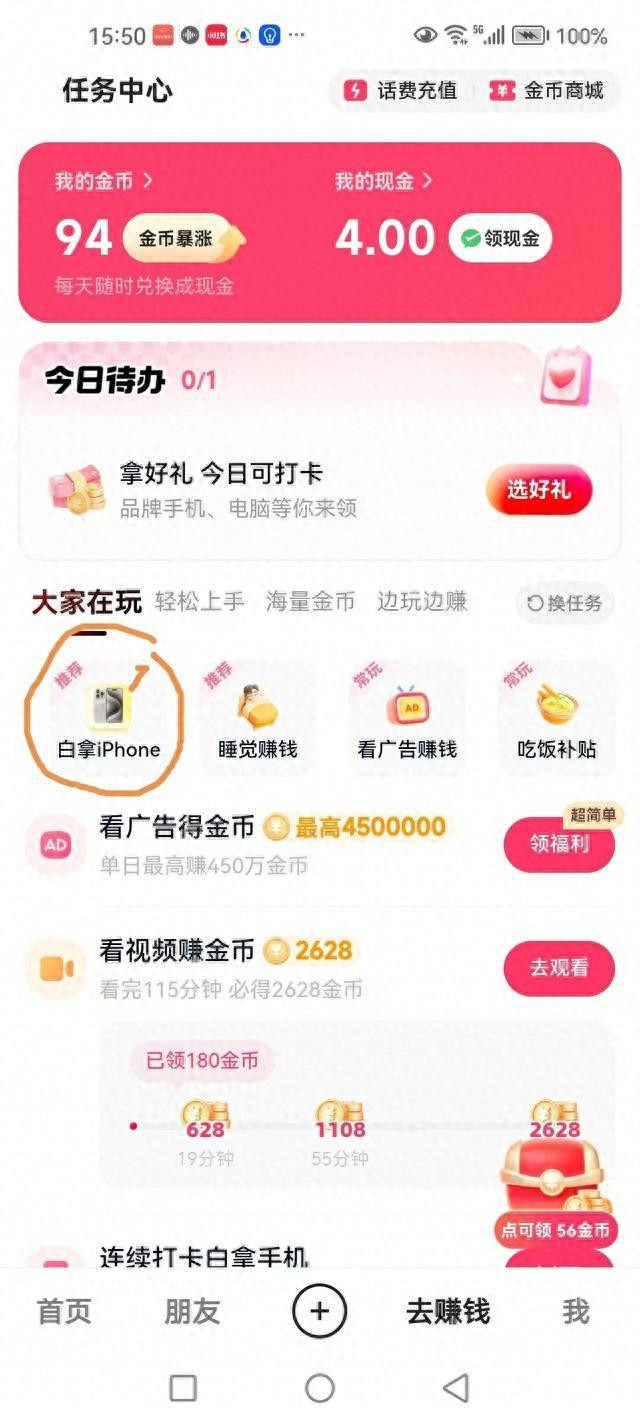Switch to the 海量金币 tab
This screenshot has width=640, height=1422.
tap(311, 601)
